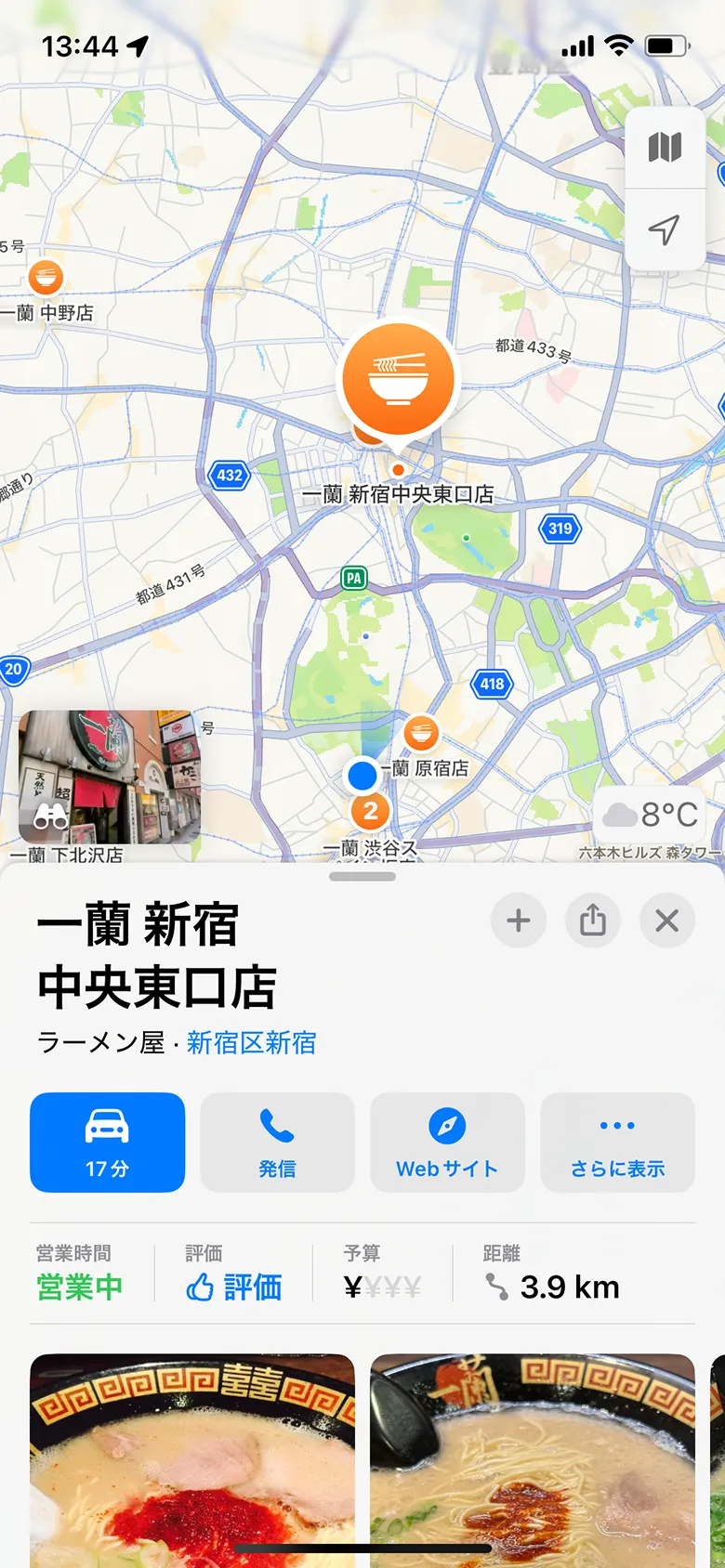Share this place via the share icon

(x=592, y=921)
